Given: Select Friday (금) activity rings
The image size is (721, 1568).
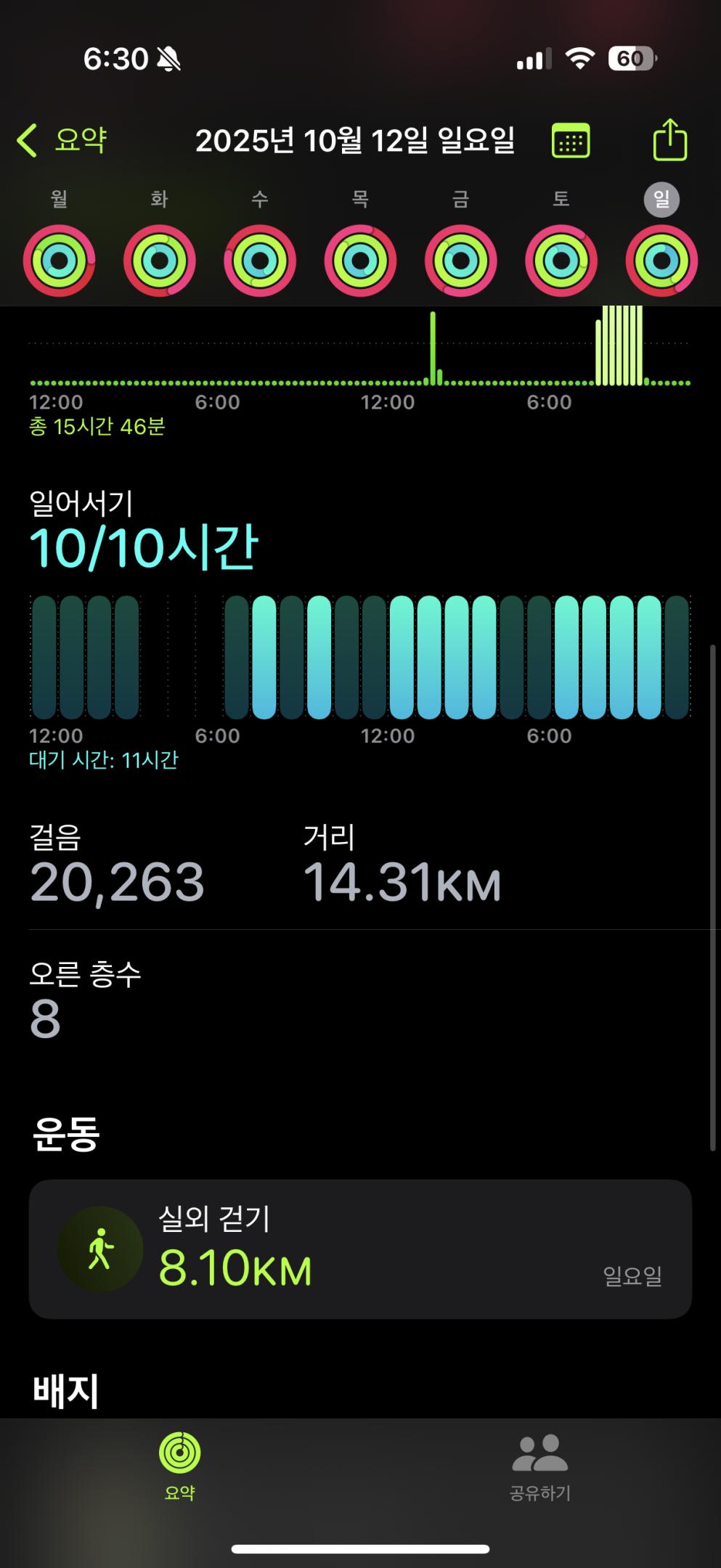Looking at the screenshot, I should (460, 261).
